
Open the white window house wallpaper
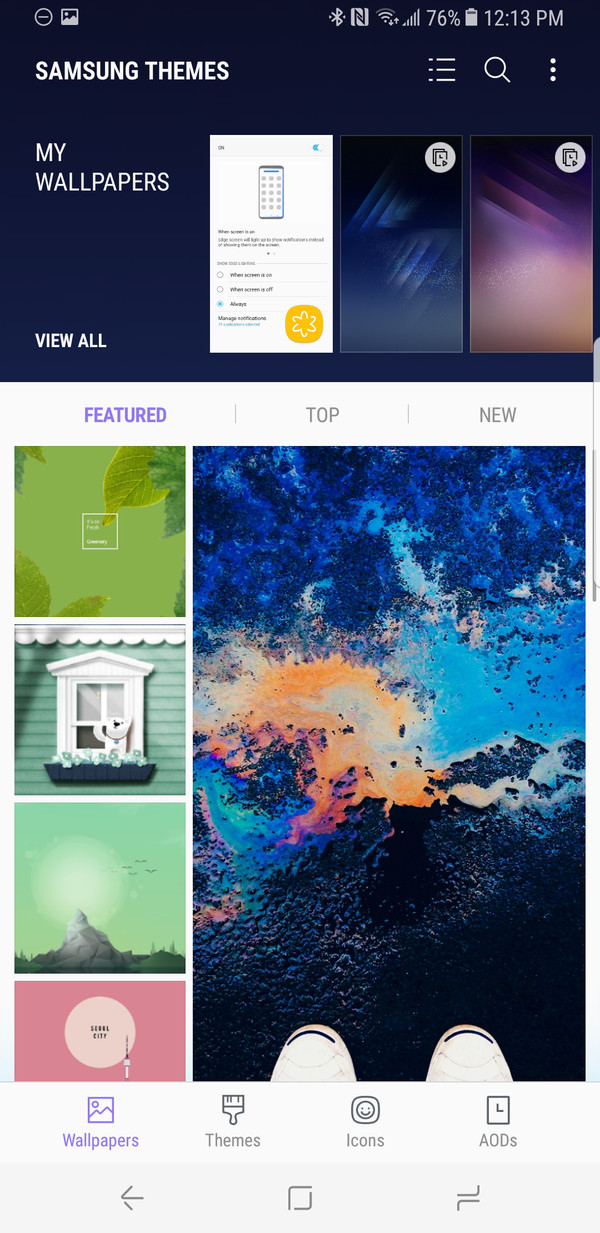(100, 710)
